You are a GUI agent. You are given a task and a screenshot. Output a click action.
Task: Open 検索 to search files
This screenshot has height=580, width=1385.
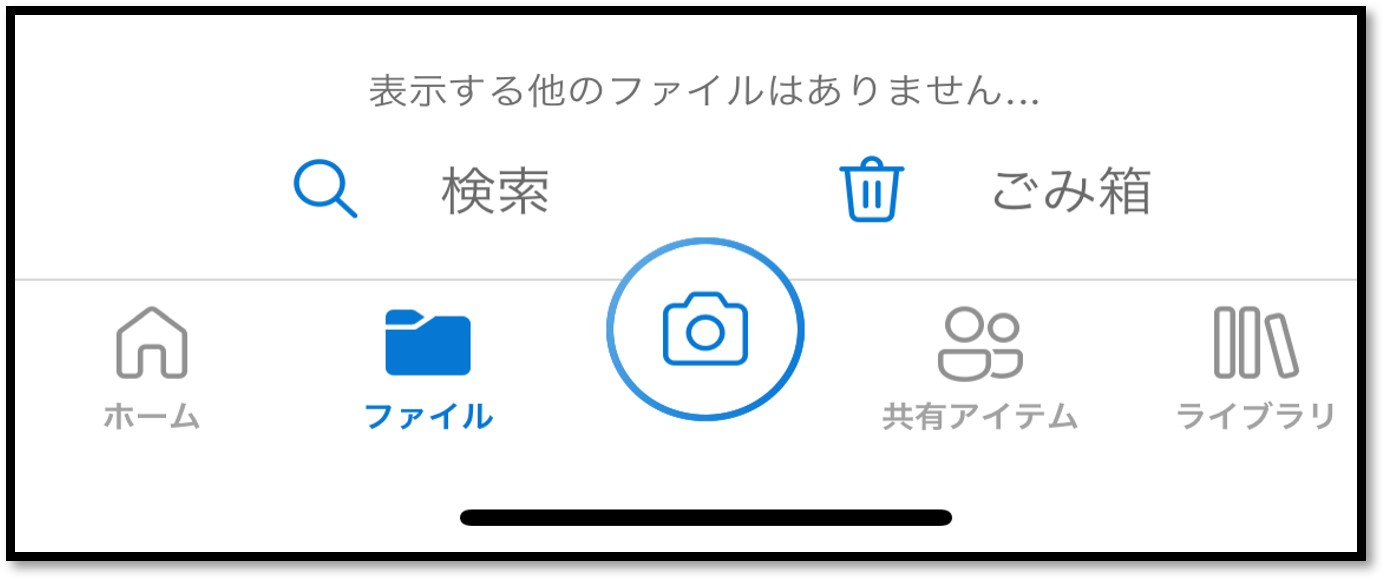coord(422,190)
